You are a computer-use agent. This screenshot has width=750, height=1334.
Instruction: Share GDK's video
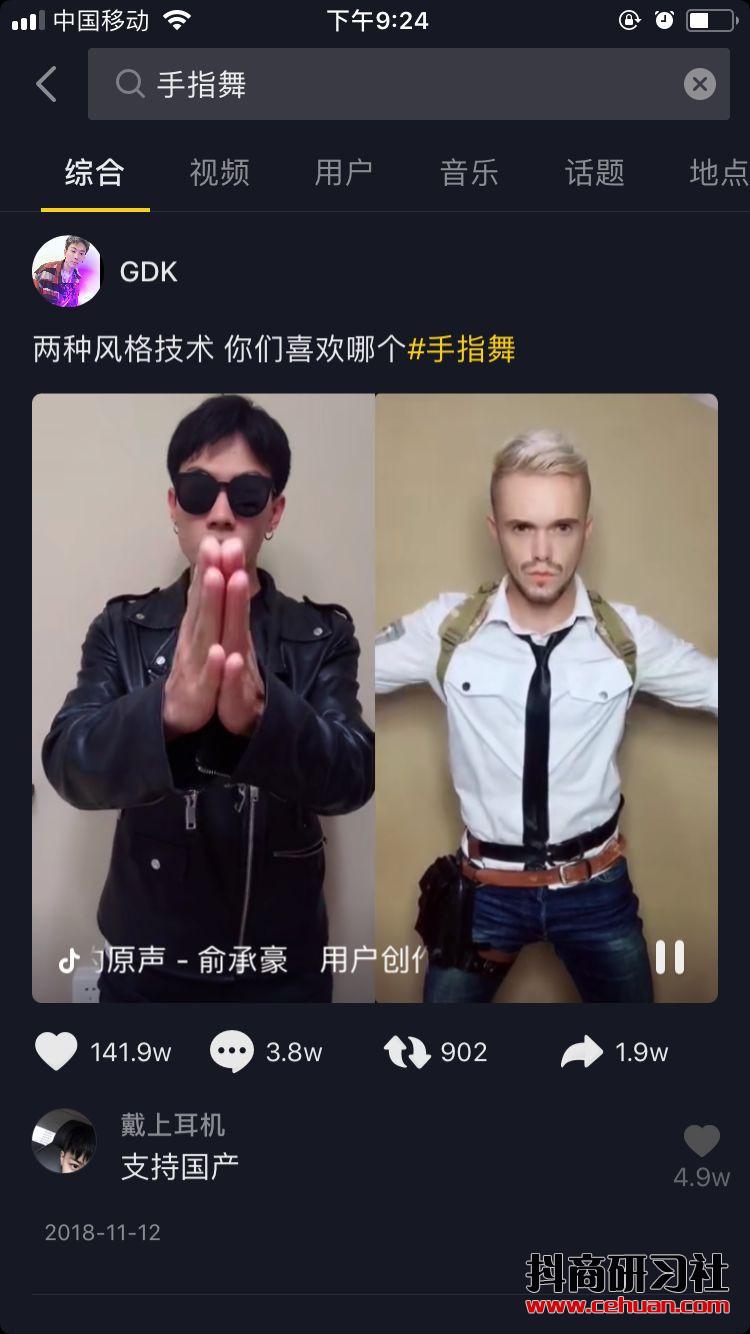click(582, 1052)
